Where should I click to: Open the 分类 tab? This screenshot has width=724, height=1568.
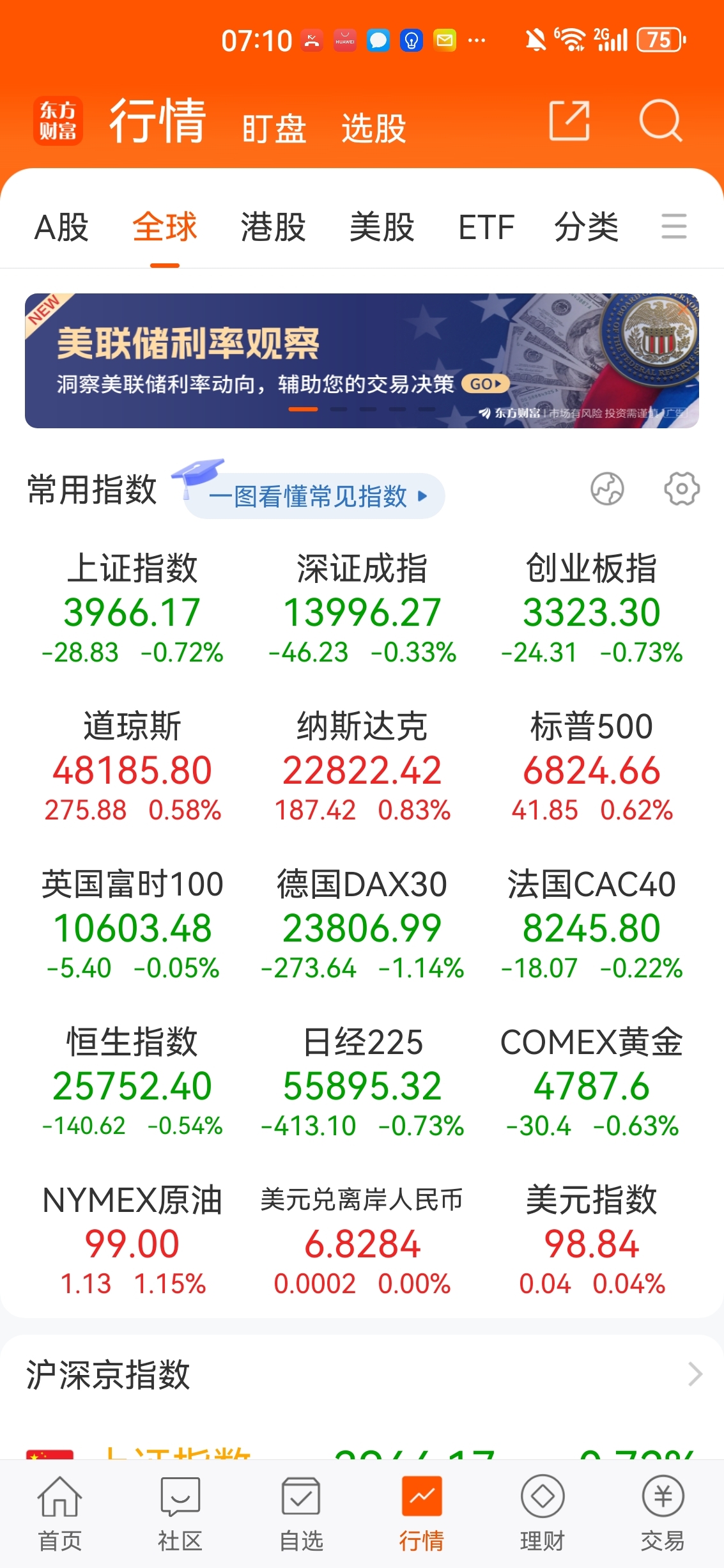coord(587,227)
